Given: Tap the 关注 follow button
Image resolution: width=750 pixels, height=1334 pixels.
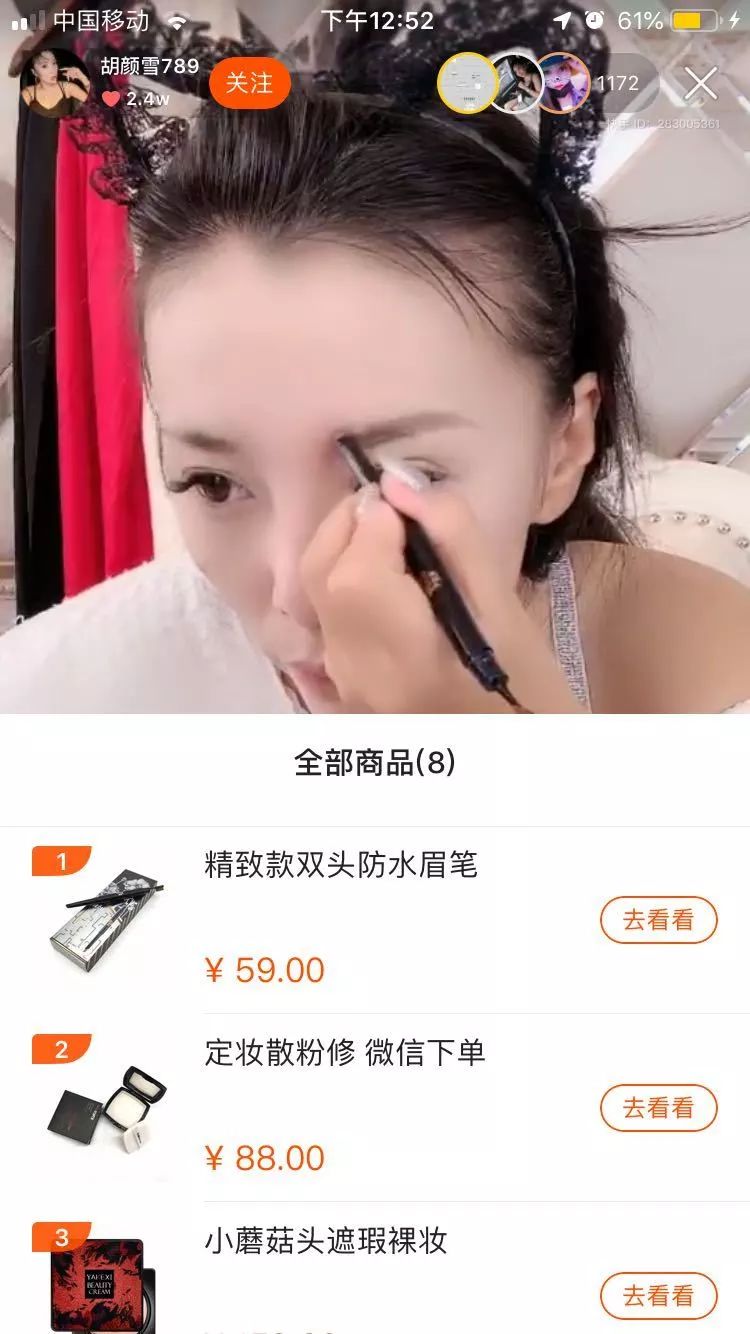Looking at the screenshot, I should tap(249, 84).
